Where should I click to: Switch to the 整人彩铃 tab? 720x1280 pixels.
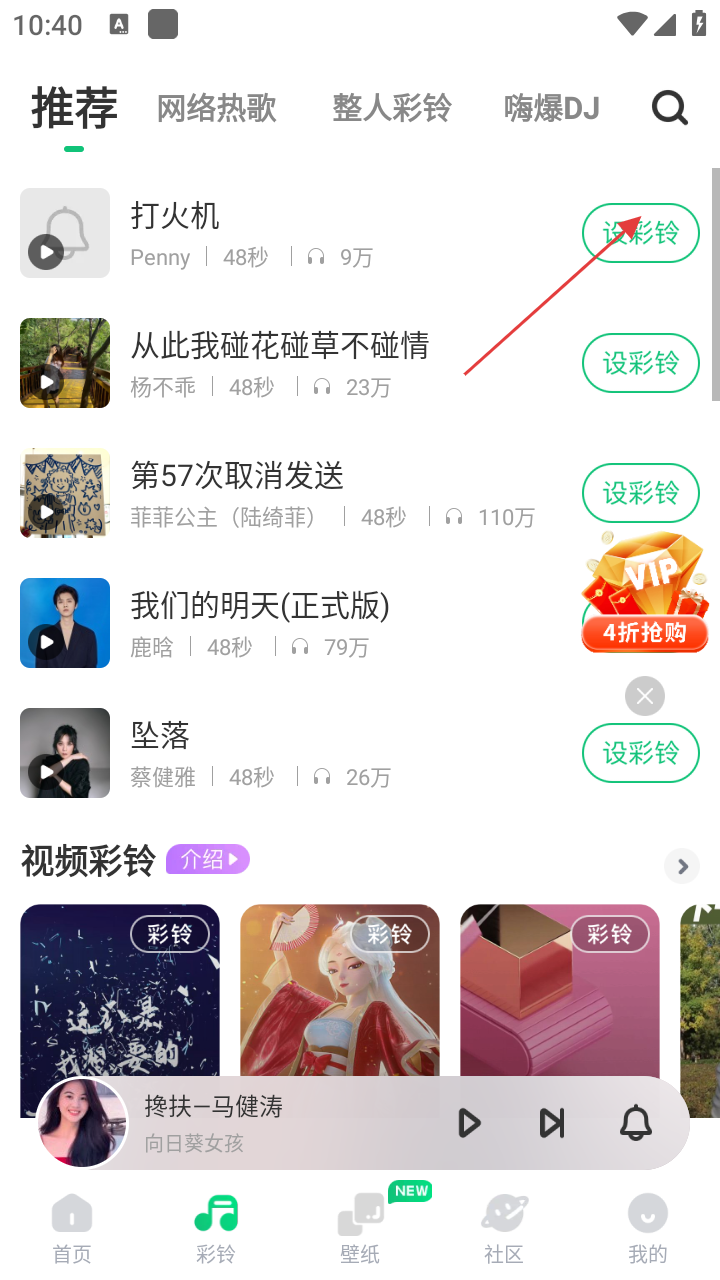click(392, 108)
